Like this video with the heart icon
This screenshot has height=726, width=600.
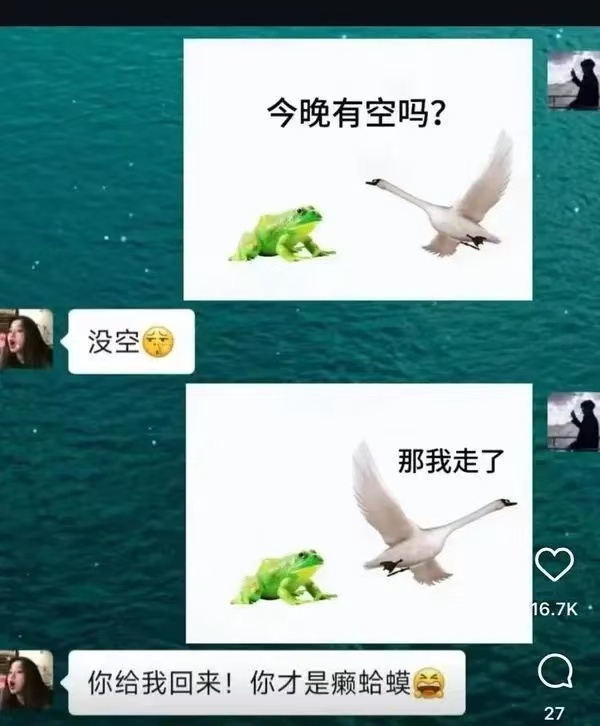point(554,566)
